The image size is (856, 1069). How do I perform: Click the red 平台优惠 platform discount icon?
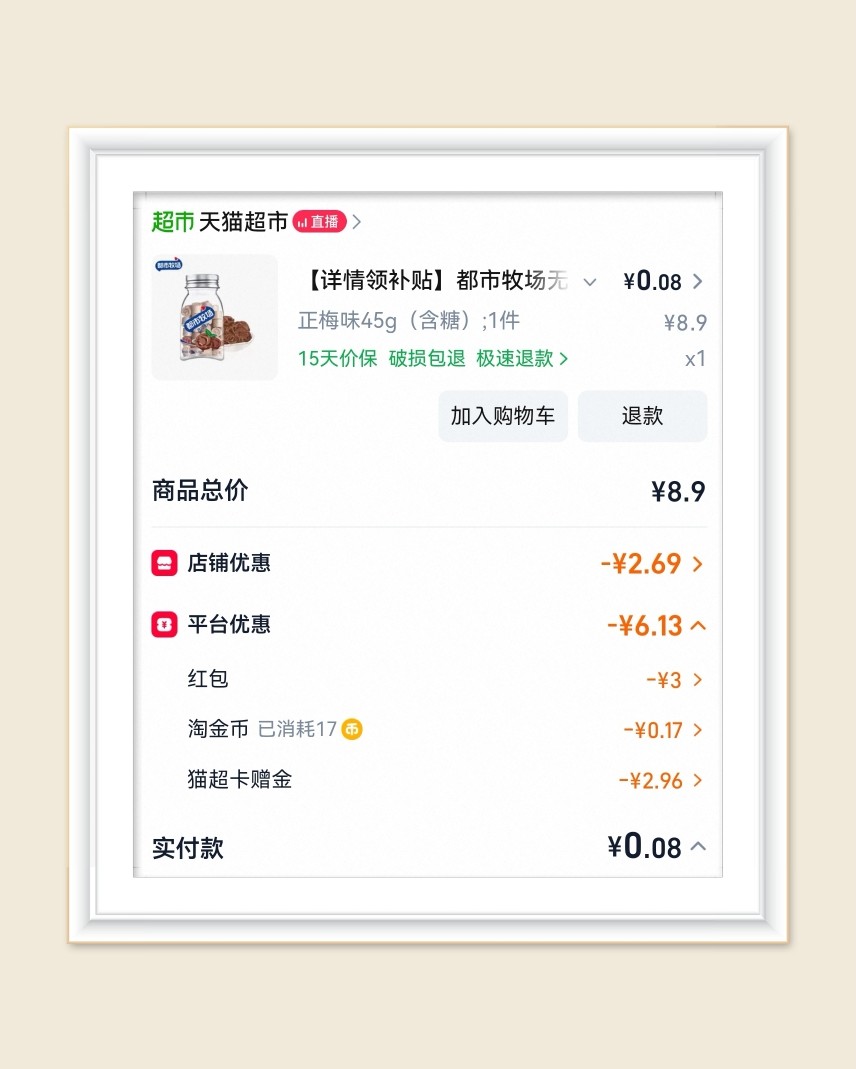[163, 625]
